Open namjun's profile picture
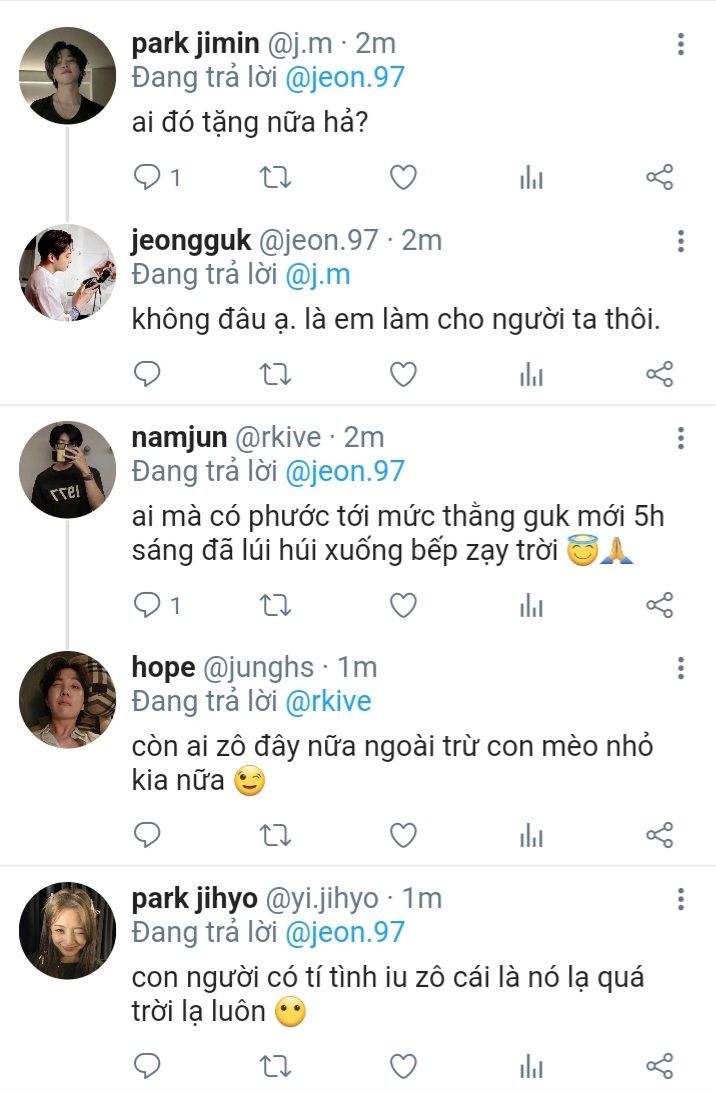This screenshot has height=1094, width=716. pos(68,469)
